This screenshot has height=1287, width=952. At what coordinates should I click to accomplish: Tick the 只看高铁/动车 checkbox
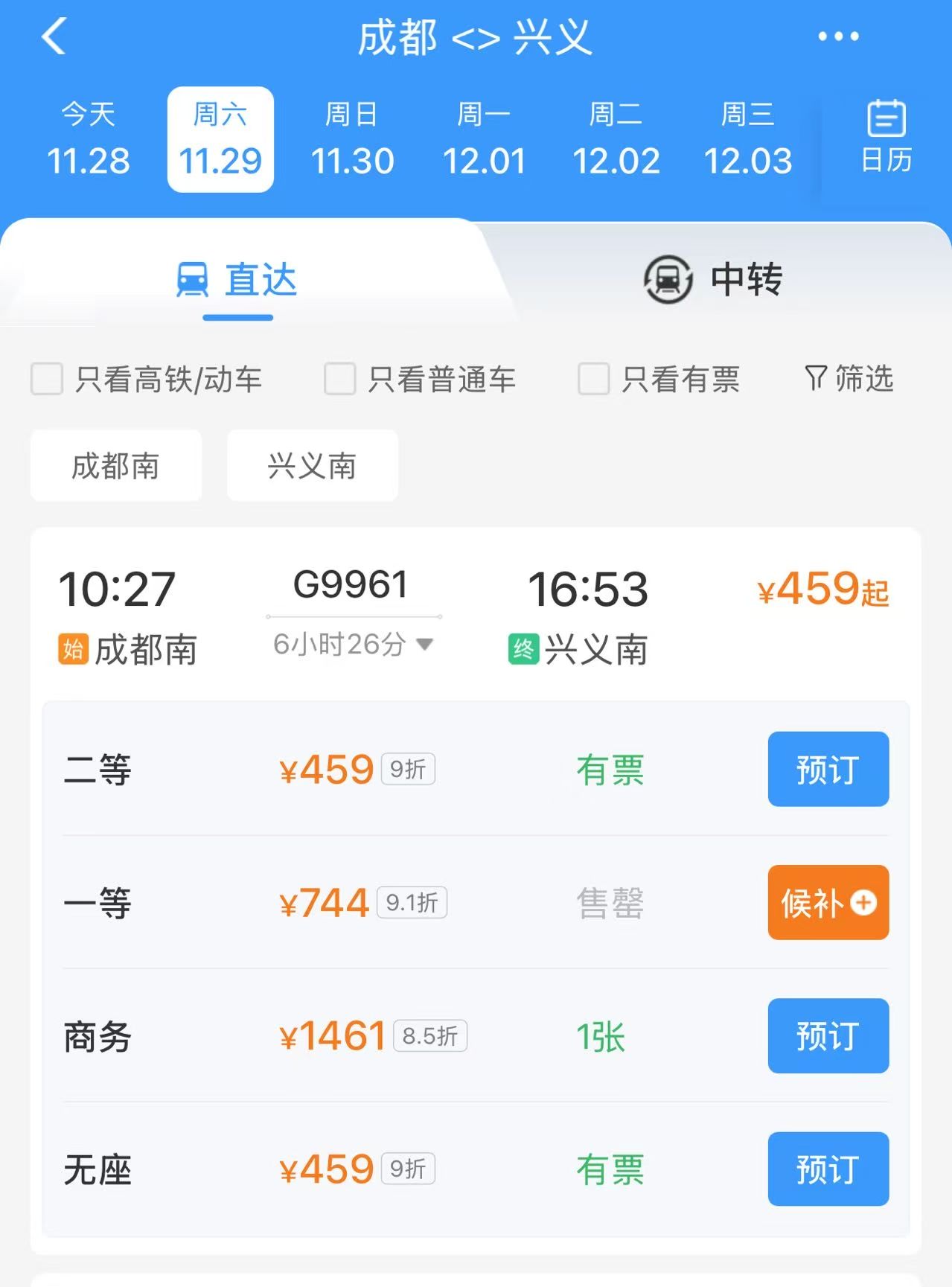pos(47,379)
